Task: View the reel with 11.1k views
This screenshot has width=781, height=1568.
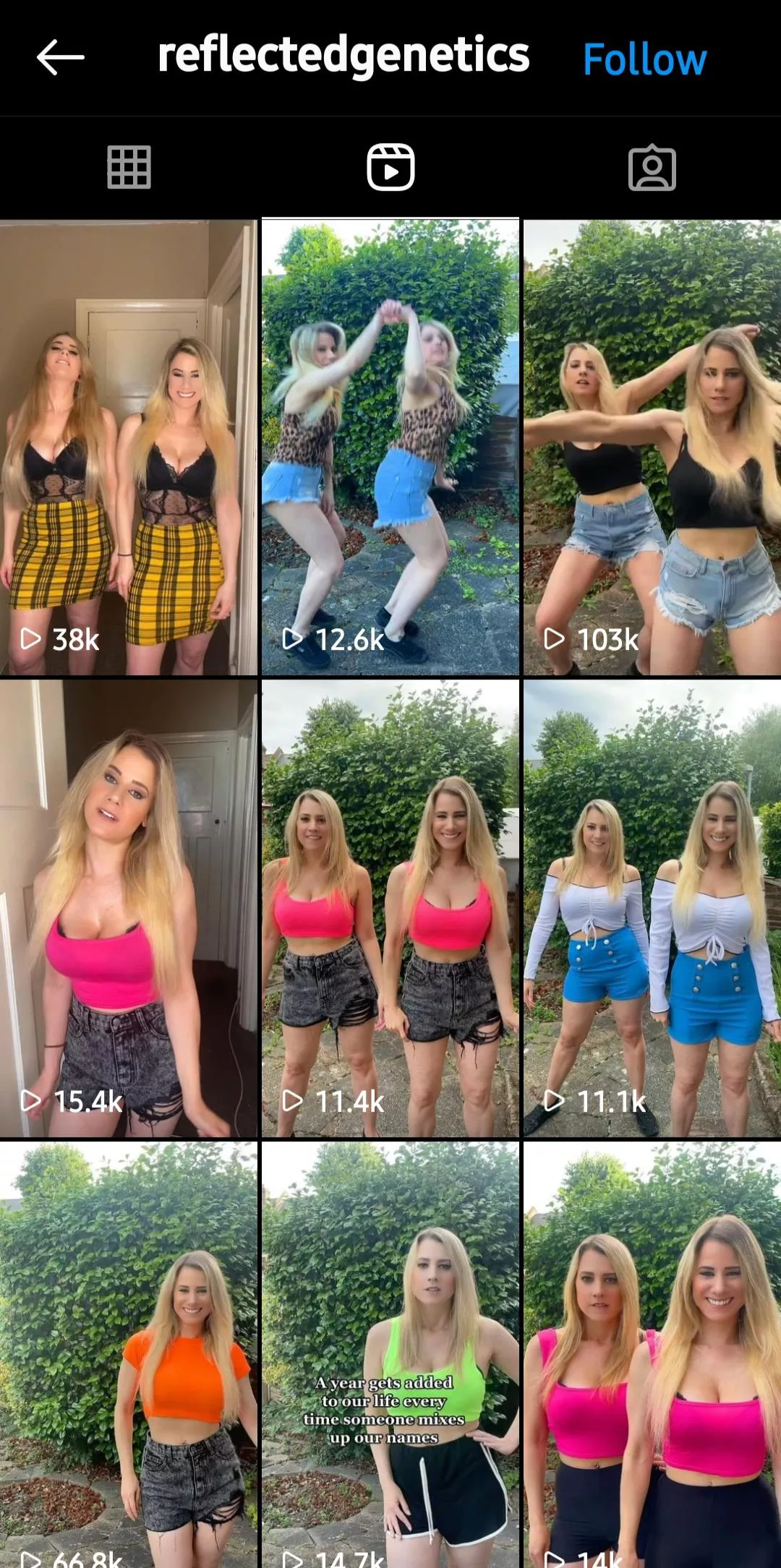Action: 652,908
